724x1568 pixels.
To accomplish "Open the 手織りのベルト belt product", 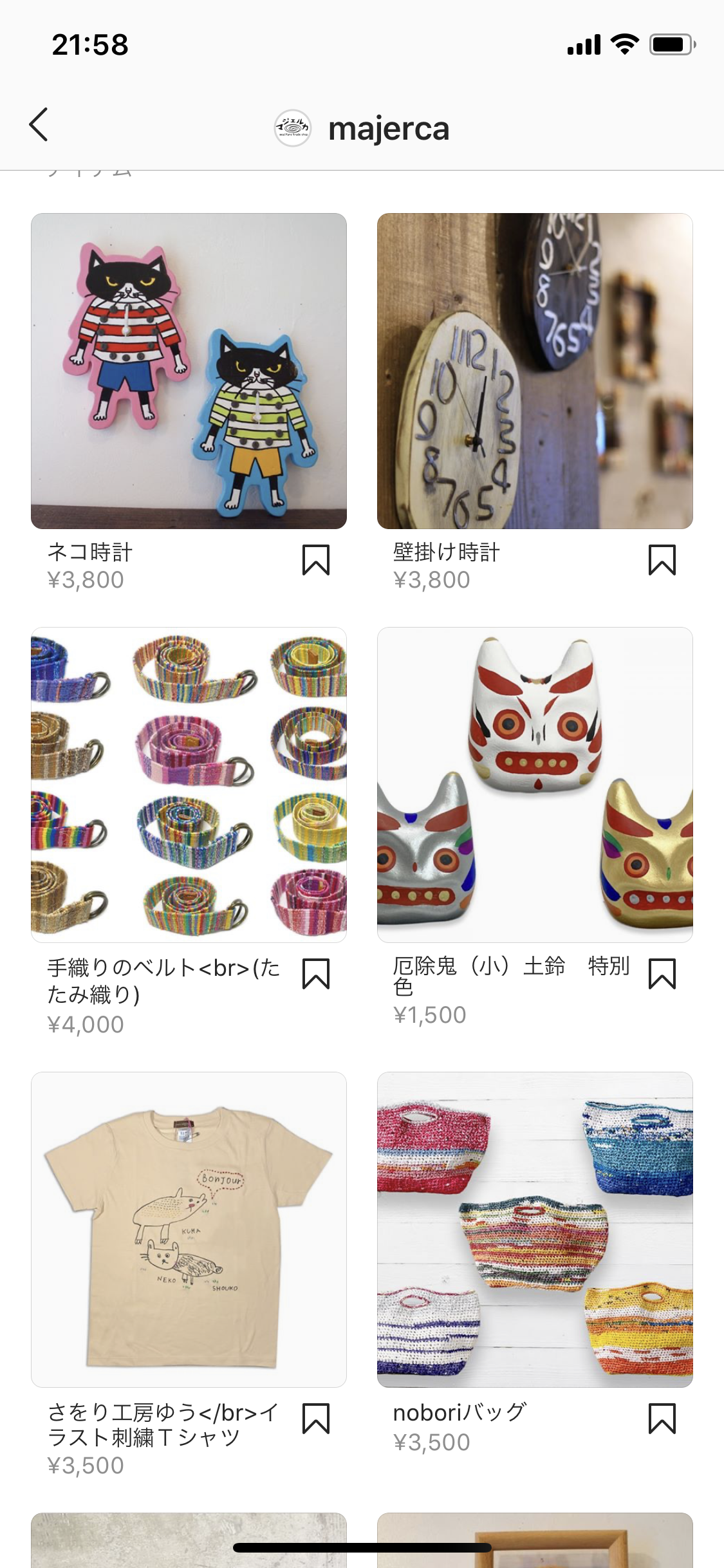I will tap(189, 785).
